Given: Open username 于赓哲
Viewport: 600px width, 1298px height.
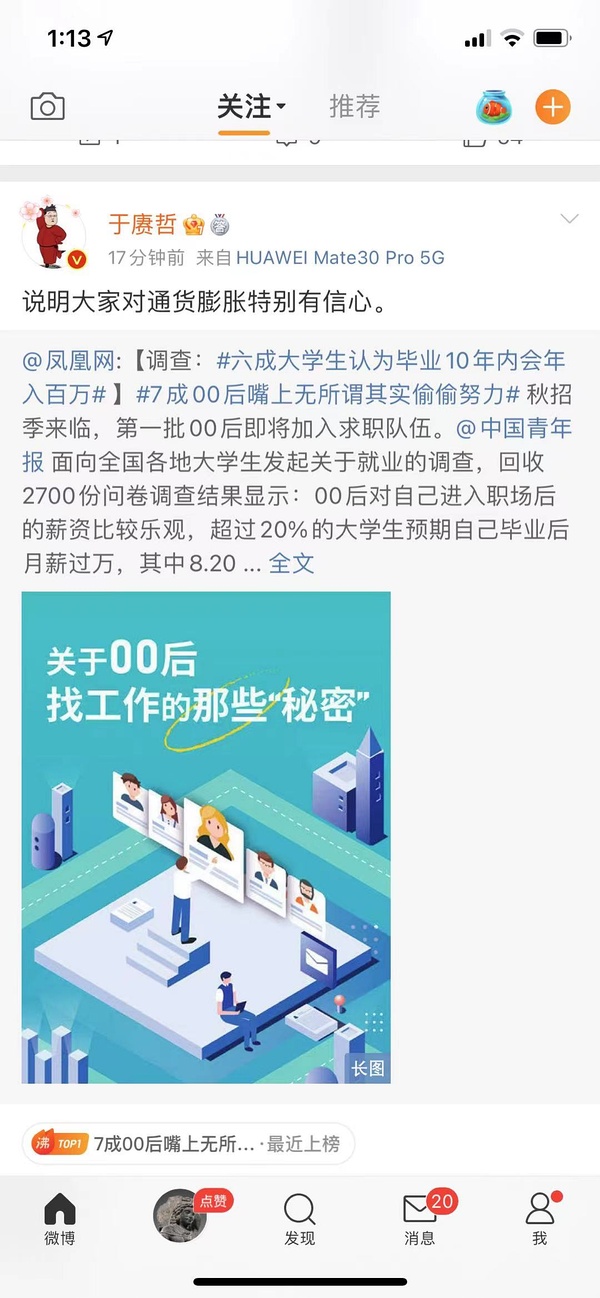Looking at the screenshot, I should pyautogui.click(x=142, y=223).
